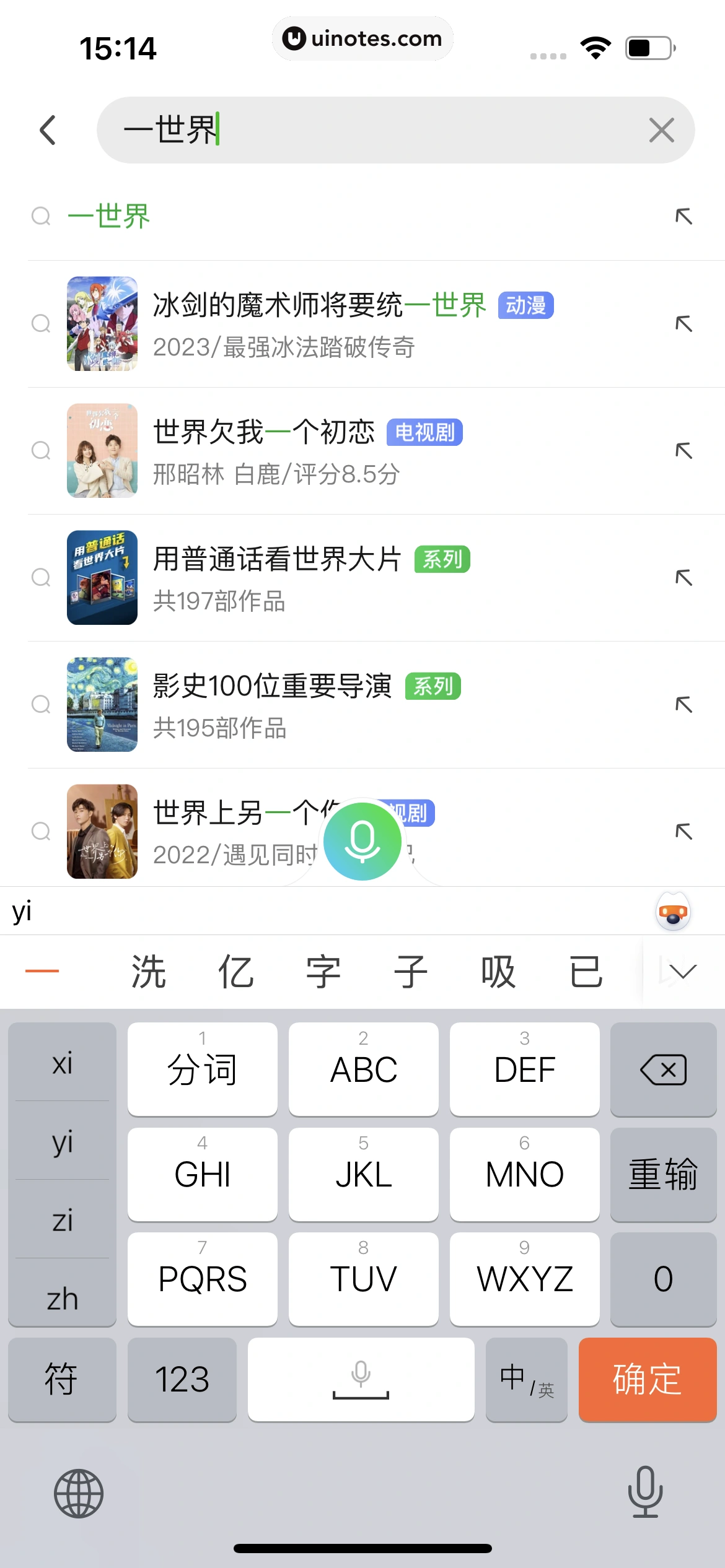The width and height of the screenshot is (725, 1568).
Task: Tap 符 to switch to symbols keyboard
Action: click(x=61, y=1379)
